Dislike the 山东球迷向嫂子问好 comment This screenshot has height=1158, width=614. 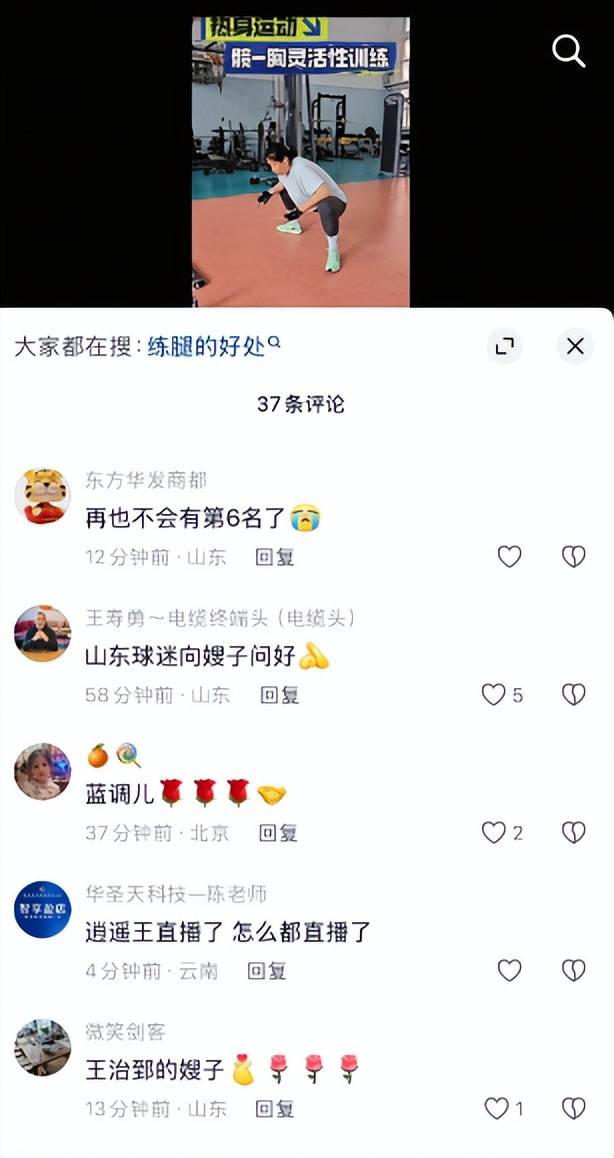pyautogui.click(x=573, y=695)
